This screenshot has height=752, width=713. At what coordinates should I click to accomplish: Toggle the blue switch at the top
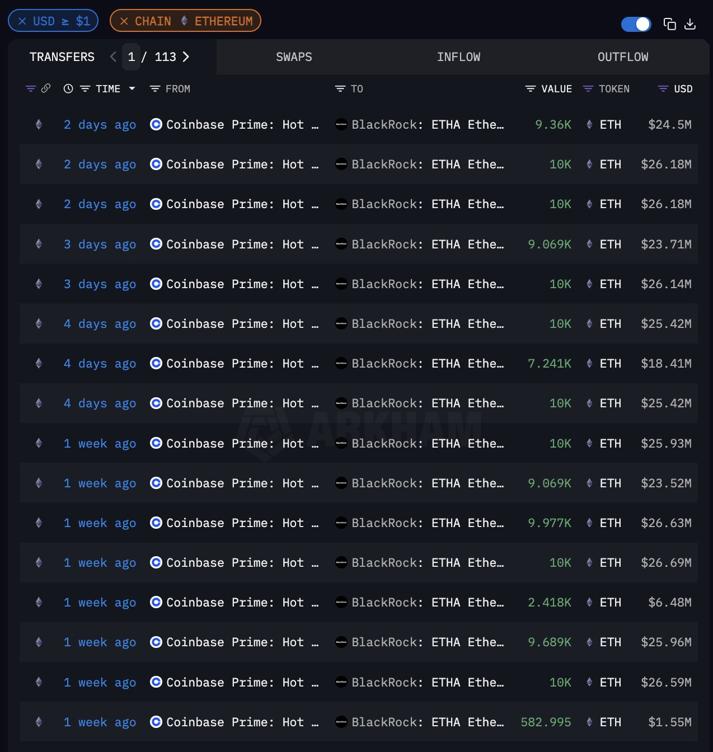coord(635,24)
